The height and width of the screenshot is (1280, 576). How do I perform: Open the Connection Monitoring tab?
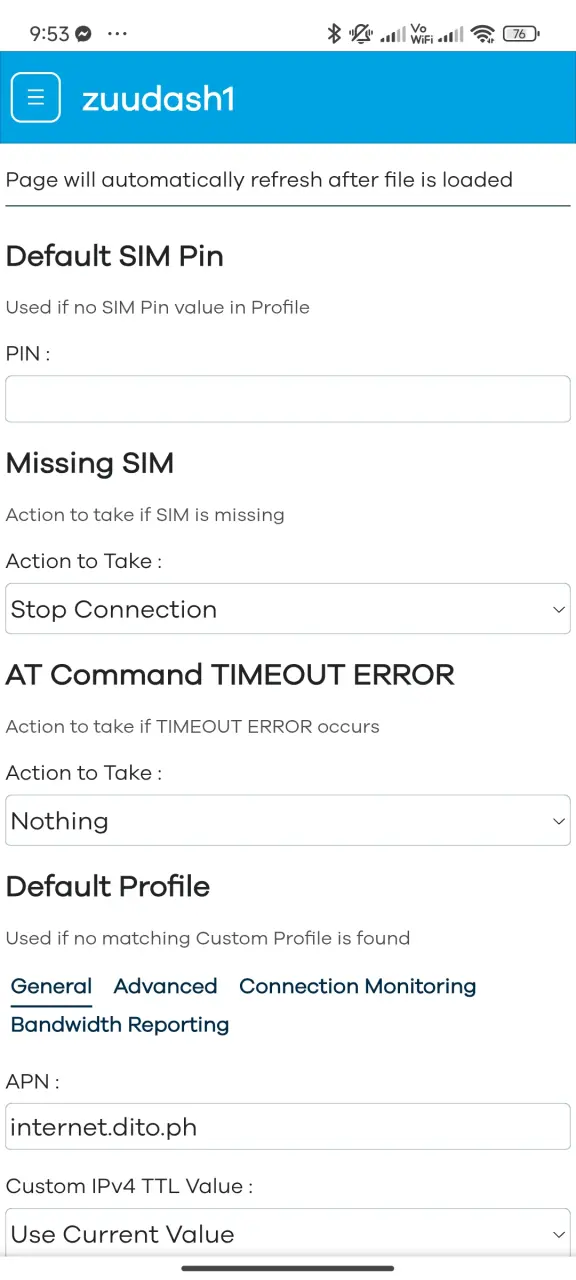pyautogui.click(x=357, y=986)
